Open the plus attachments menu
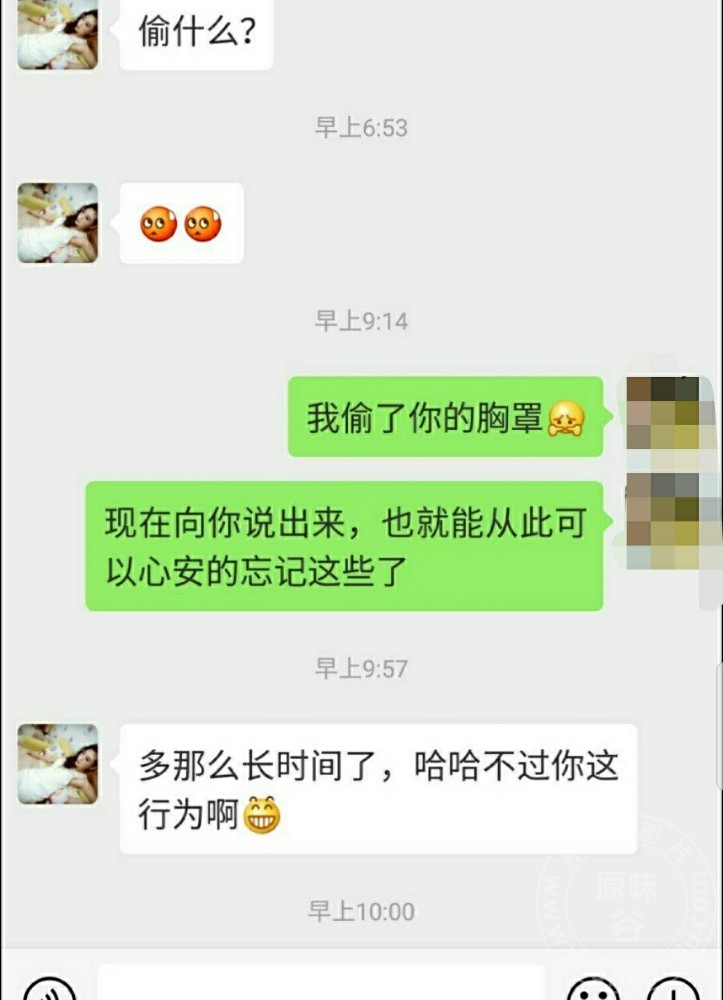This screenshot has width=723, height=1000. point(673,992)
